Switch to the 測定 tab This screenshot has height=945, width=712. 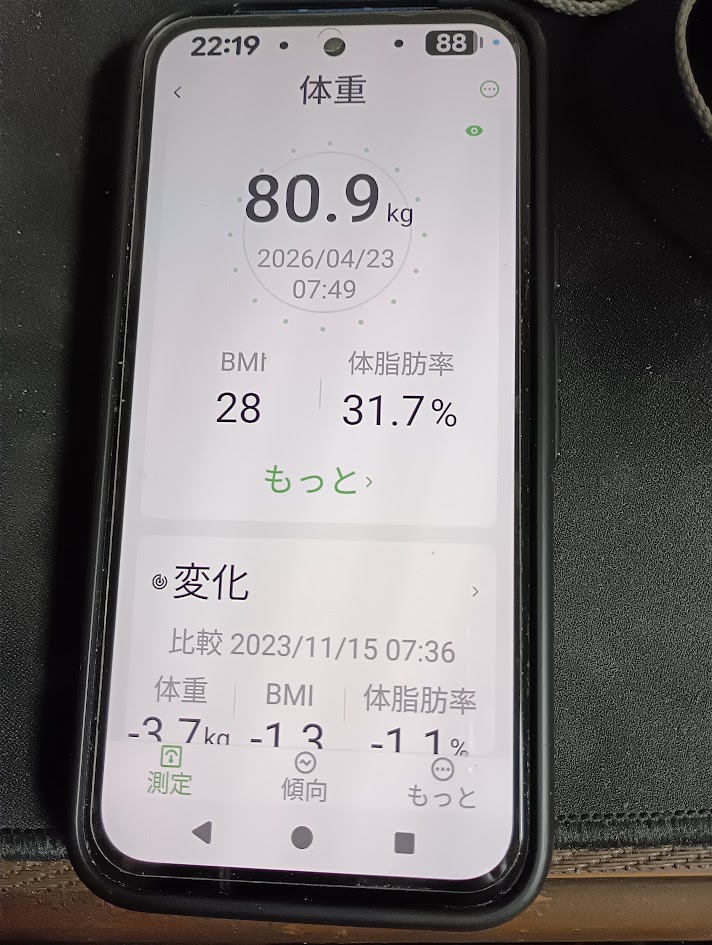[x=169, y=769]
